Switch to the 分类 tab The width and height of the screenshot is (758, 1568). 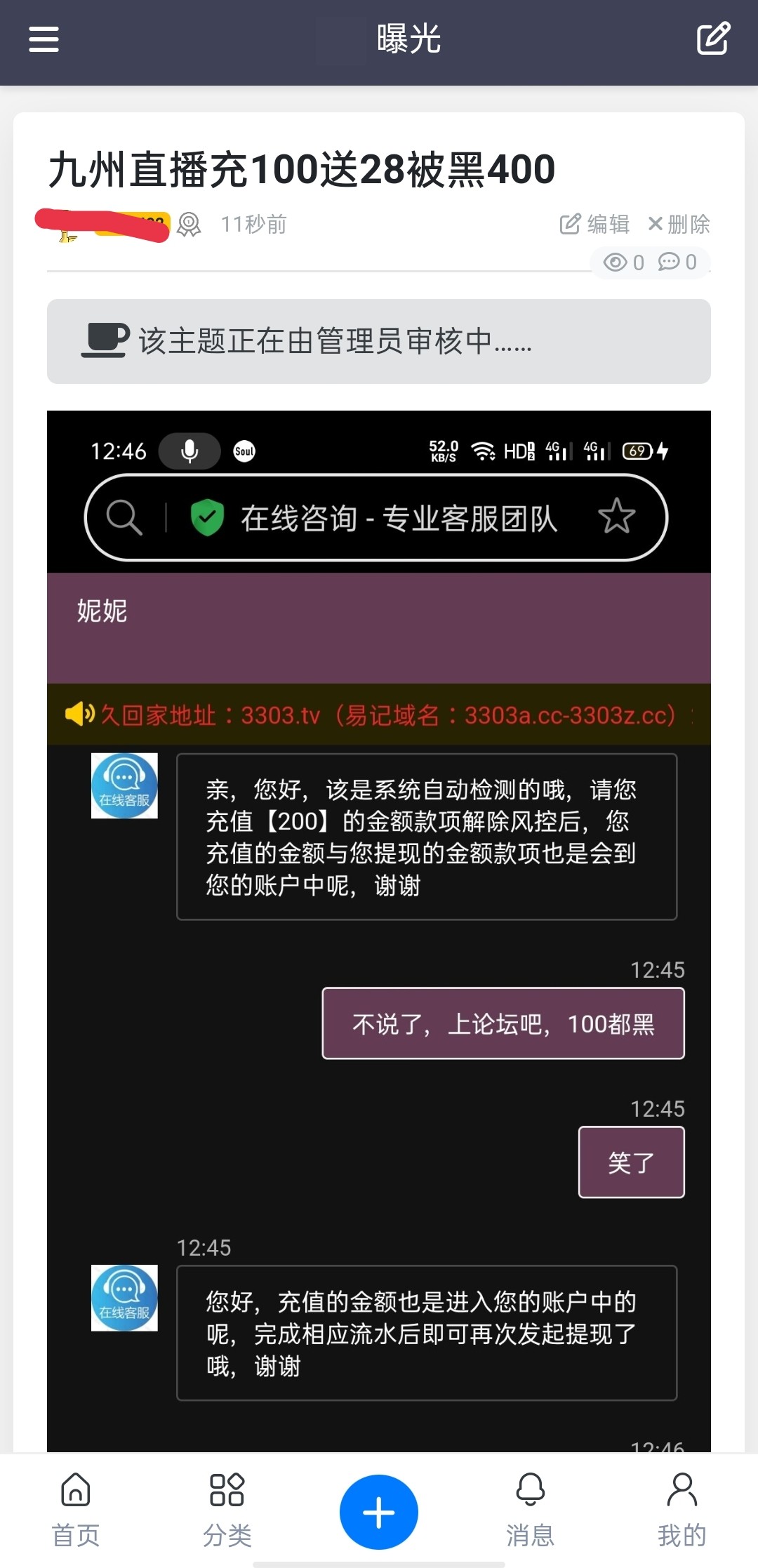pos(227,1510)
